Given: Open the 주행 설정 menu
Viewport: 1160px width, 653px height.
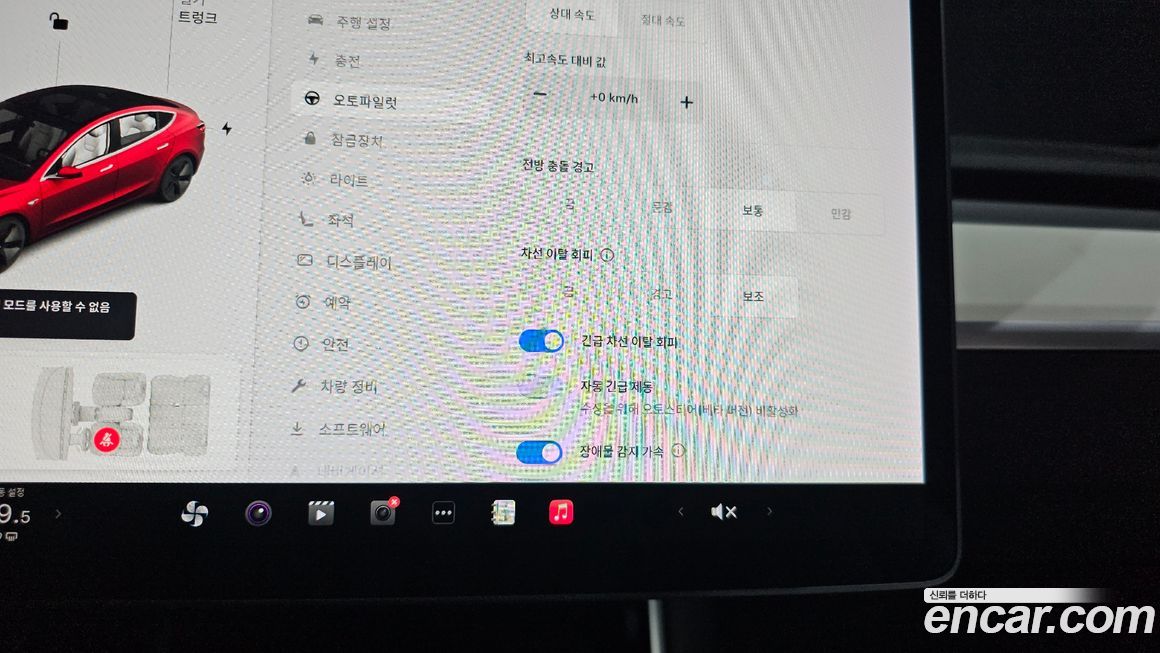Looking at the screenshot, I should tap(350, 21).
